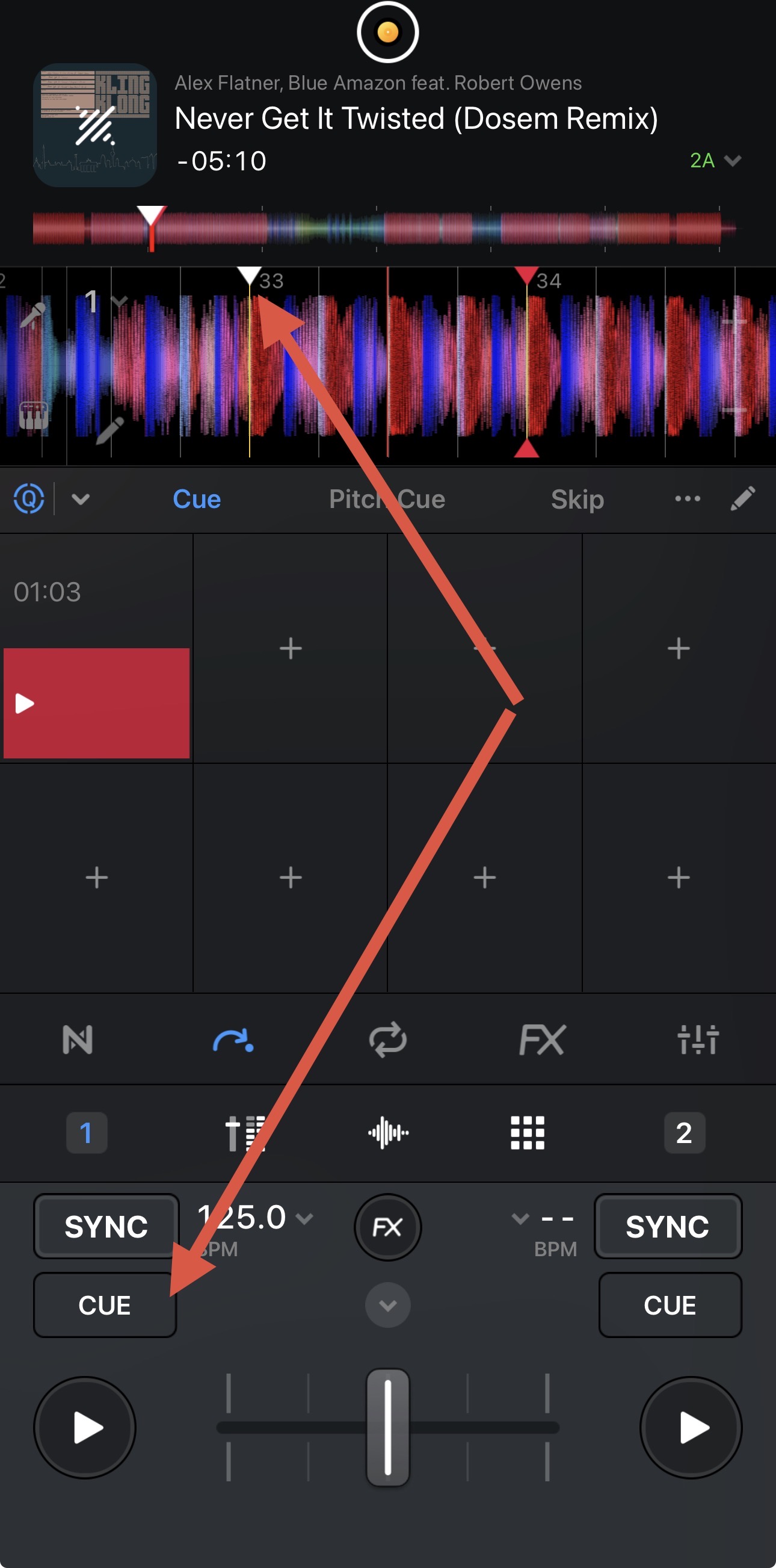Tap the round FX button between decks
Image resolution: width=776 pixels, height=1568 pixels.
click(387, 1227)
